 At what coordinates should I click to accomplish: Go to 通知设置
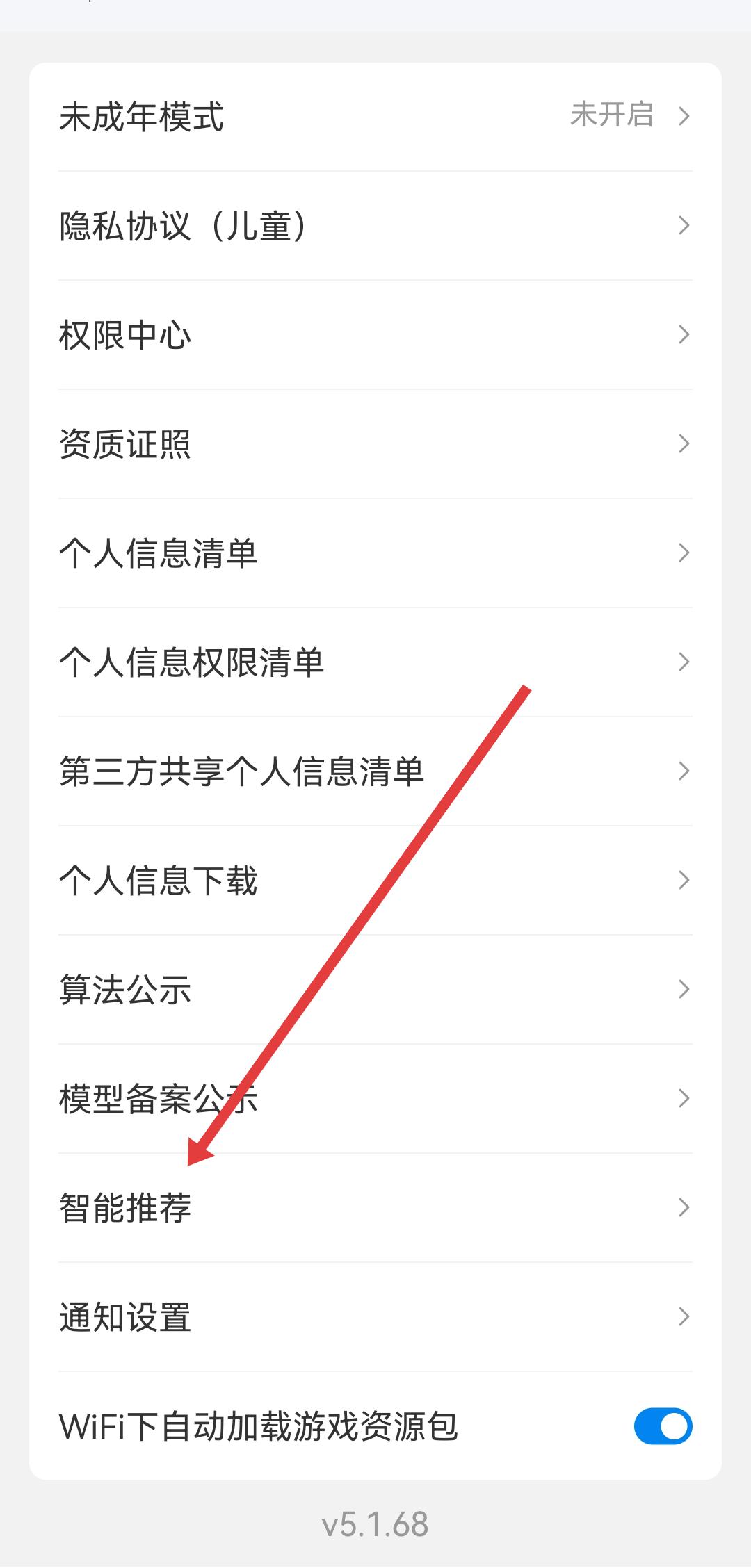tap(375, 1317)
